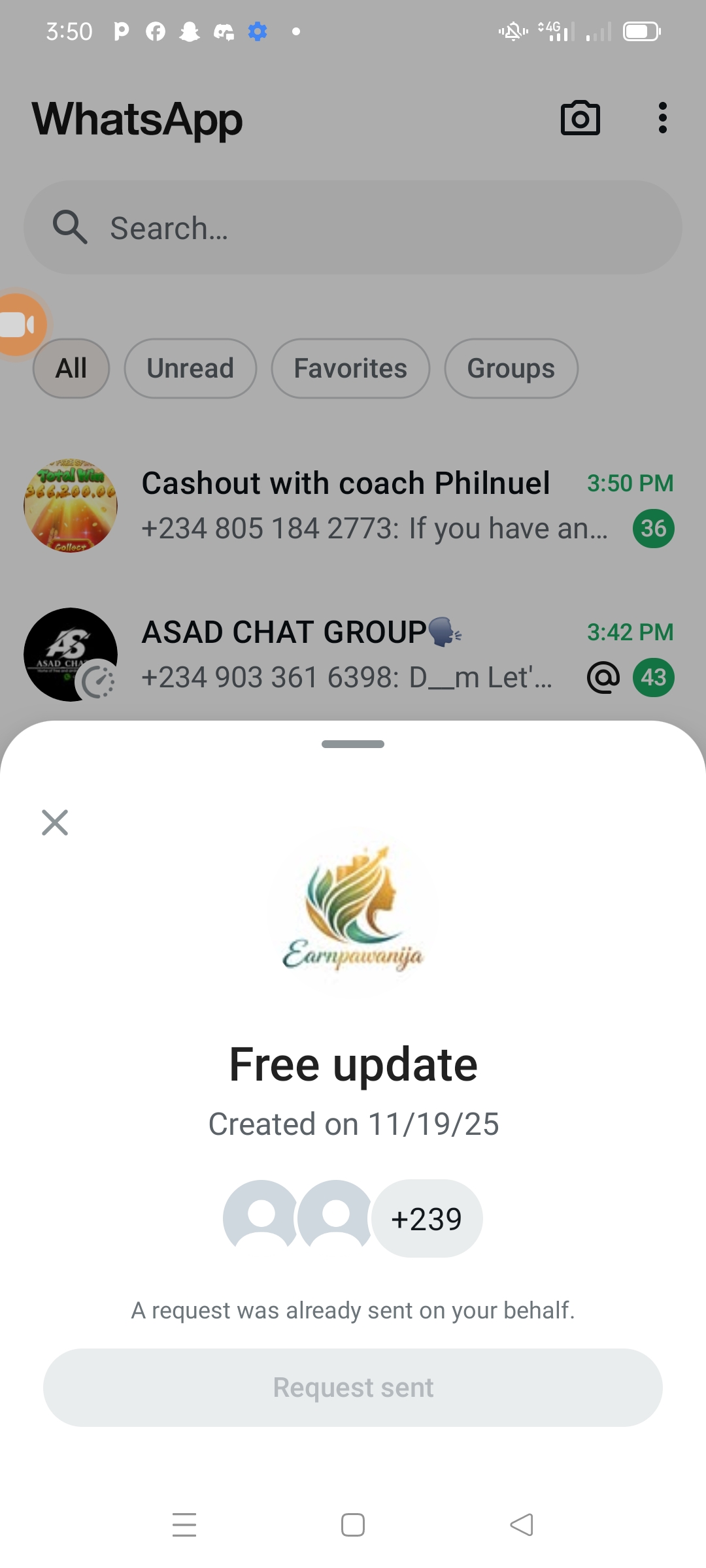Viewport: 706px width, 1568px height.
Task: Open the three-dot overflow menu
Action: point(662,118)
